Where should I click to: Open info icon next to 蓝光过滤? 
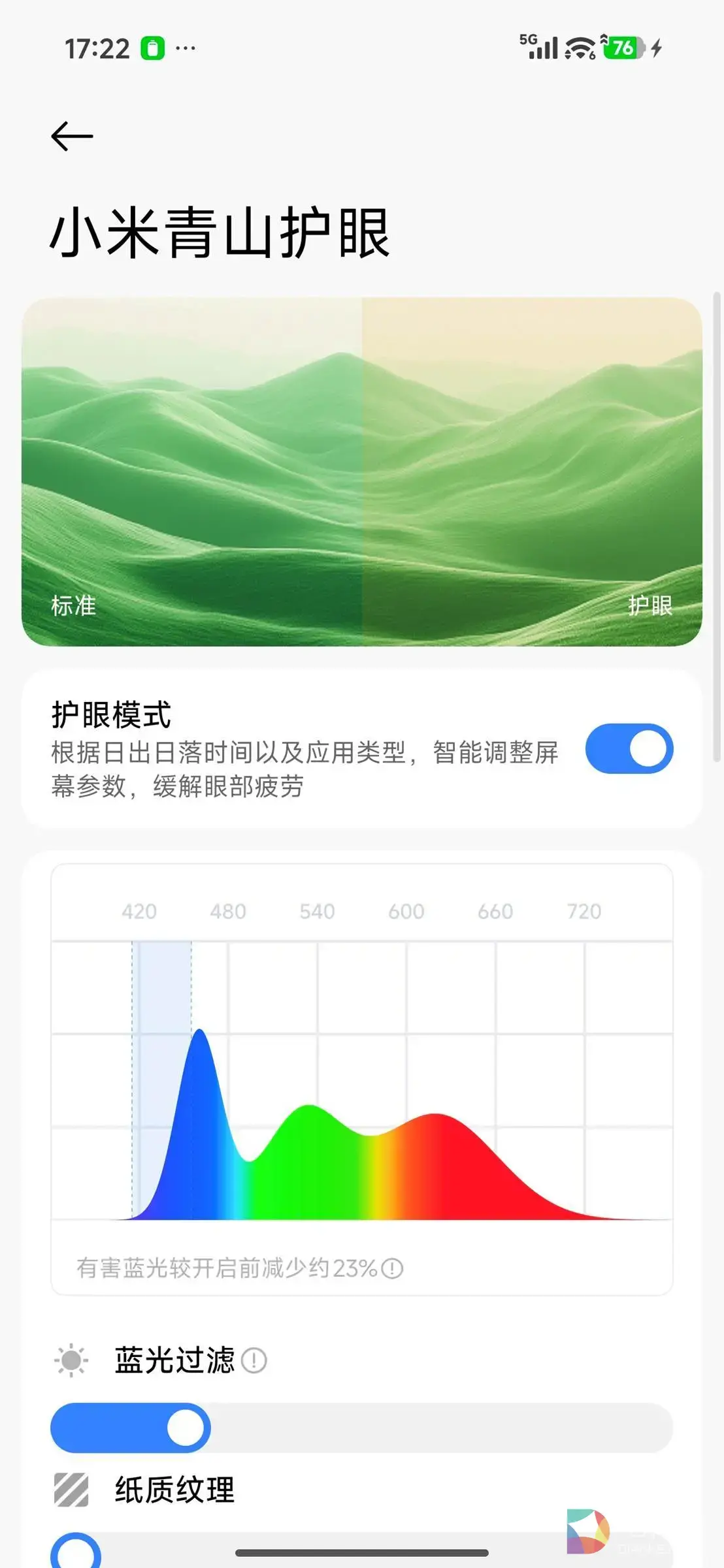tap(254, 1361)
